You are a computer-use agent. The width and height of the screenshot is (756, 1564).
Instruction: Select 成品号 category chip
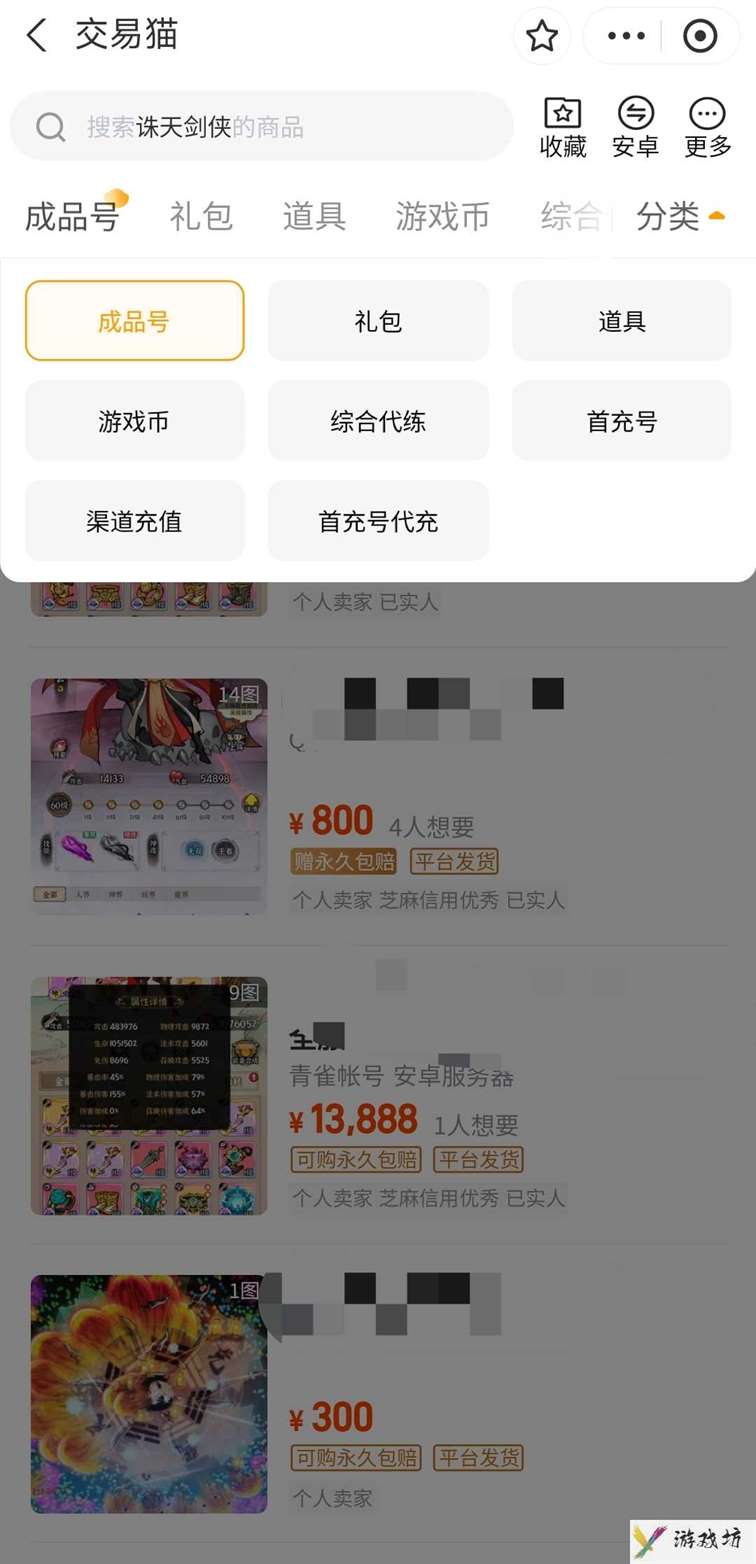click(x=134, y=321)
